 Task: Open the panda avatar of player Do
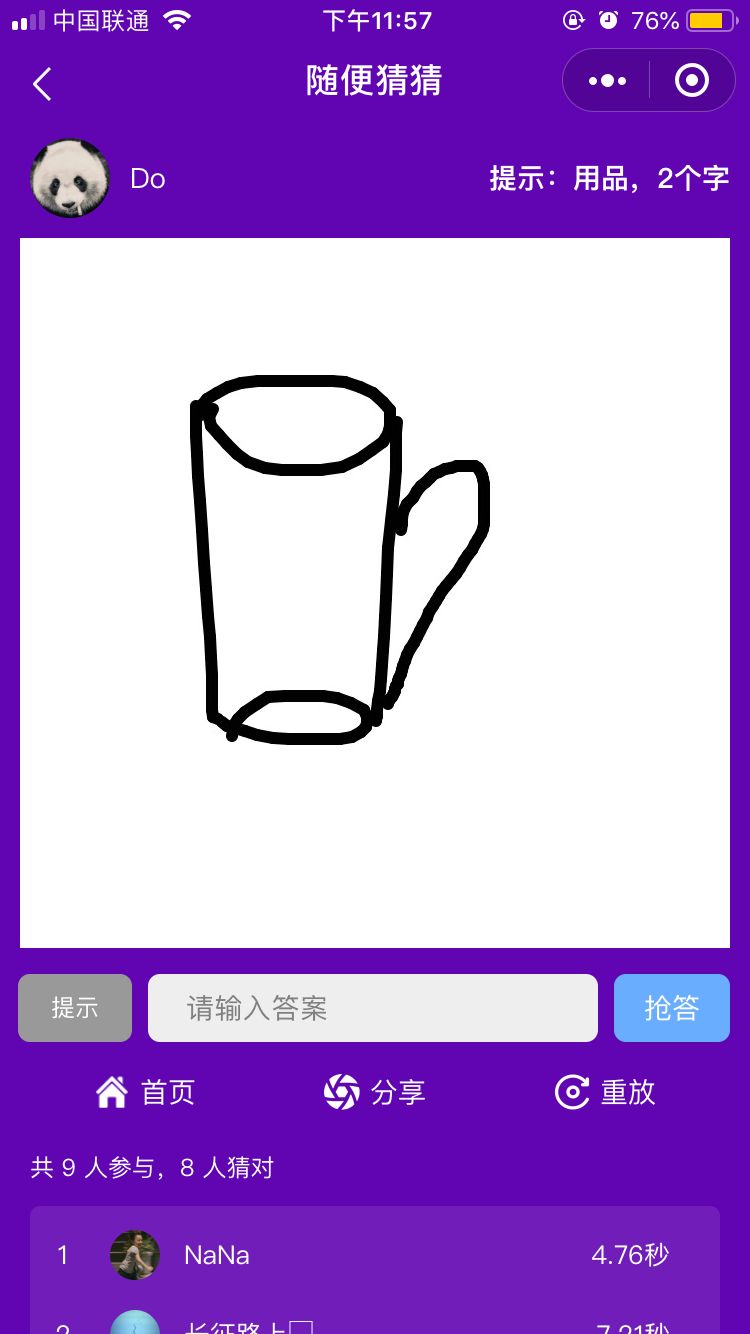[69, 177]
